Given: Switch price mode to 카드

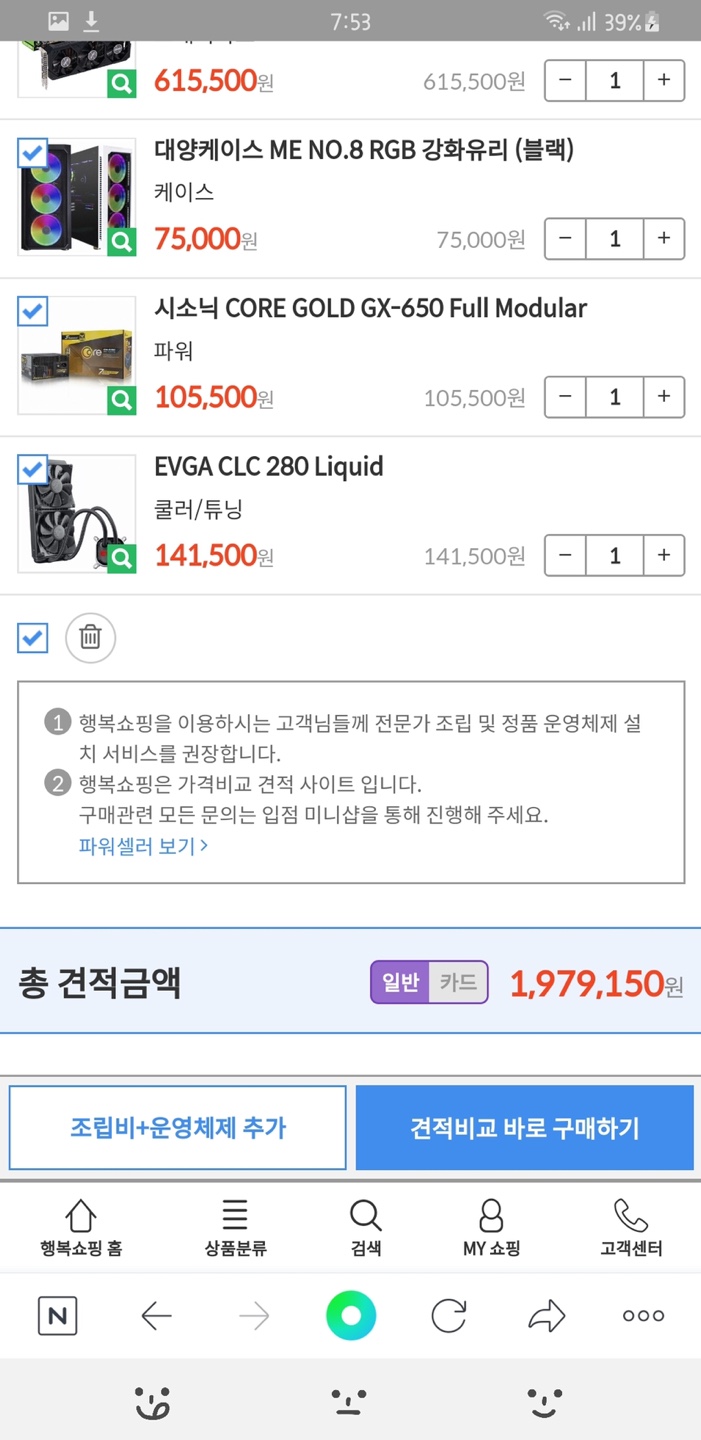Looking at the screenshot, I should 458,982.
